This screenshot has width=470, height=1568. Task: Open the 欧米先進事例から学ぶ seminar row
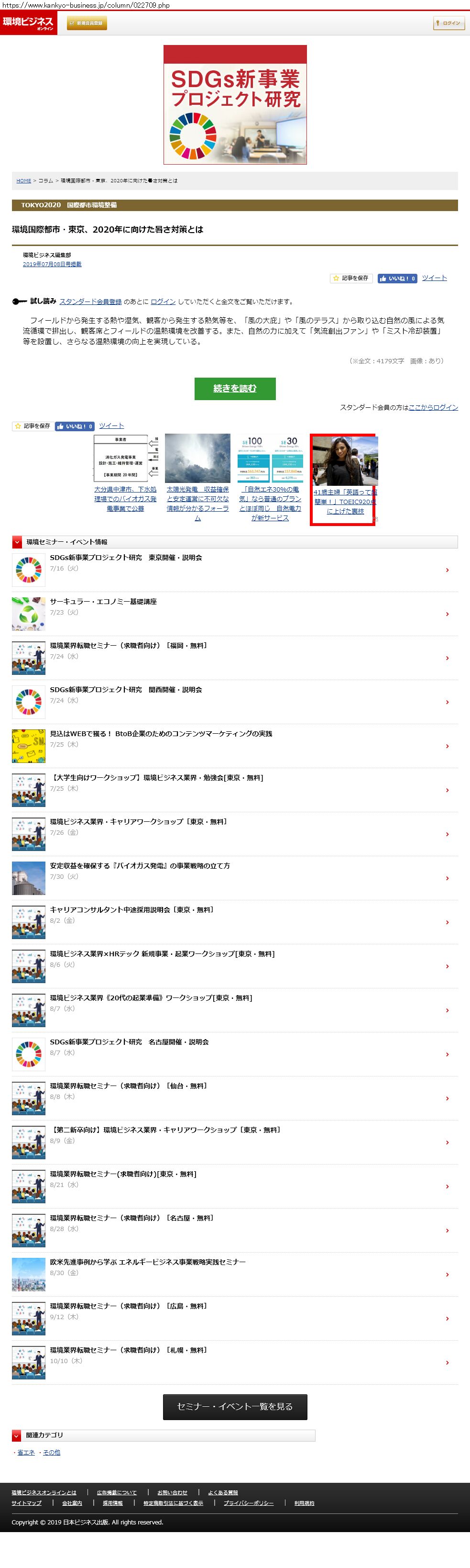click(x=148, y=1262)
